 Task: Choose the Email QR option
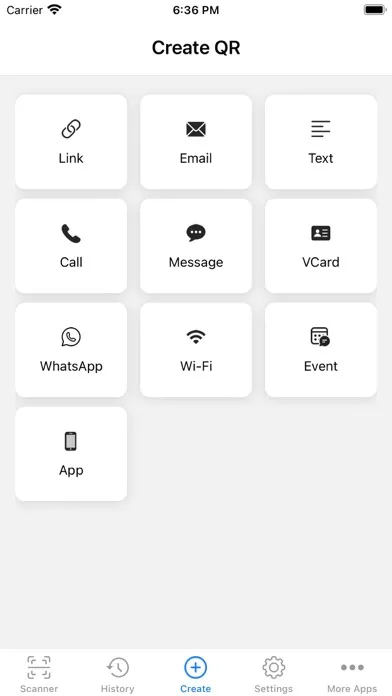click(x=196, y=142)
